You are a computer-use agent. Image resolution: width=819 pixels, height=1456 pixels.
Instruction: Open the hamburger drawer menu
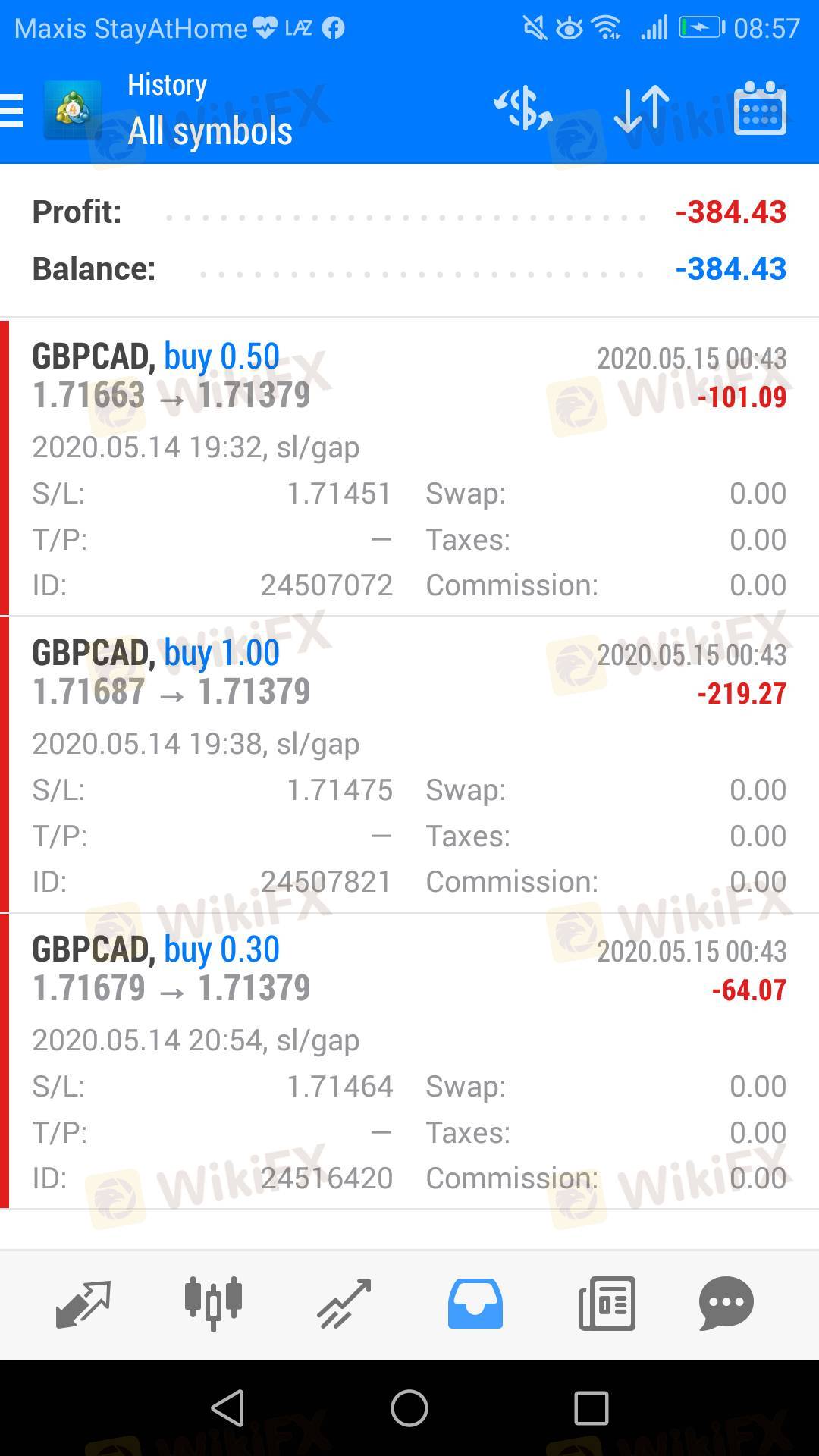(12, 111)
